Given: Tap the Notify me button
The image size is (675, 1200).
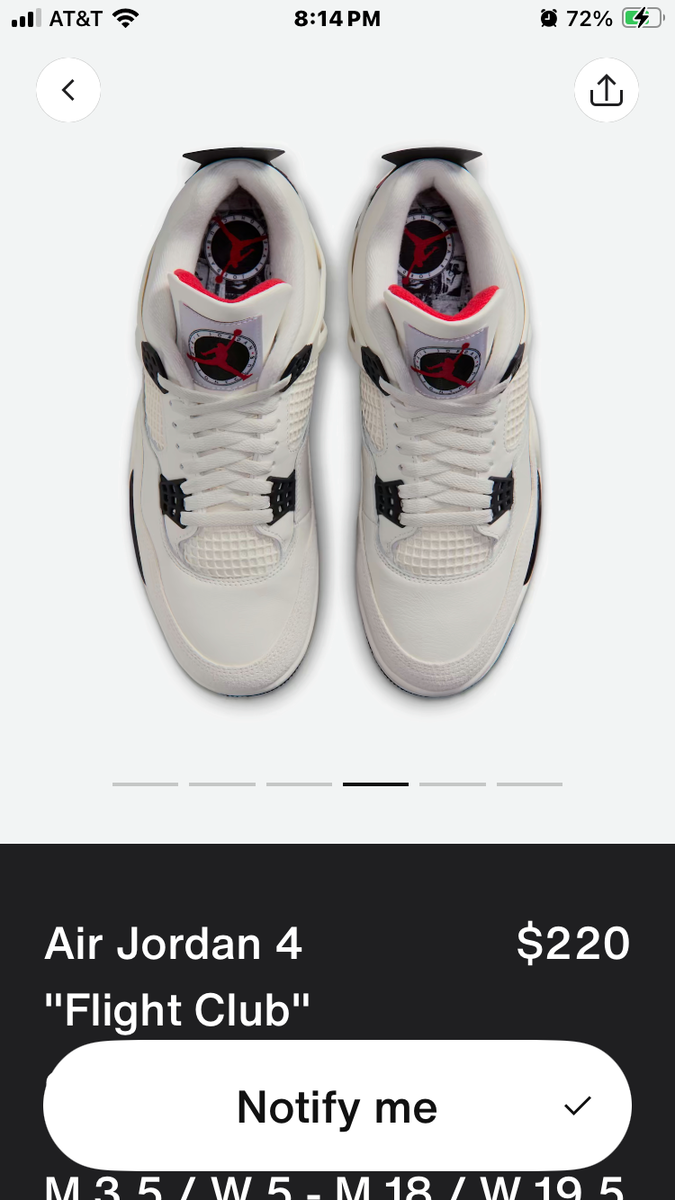Looking at the screenshot, I should click(337, 1106).
